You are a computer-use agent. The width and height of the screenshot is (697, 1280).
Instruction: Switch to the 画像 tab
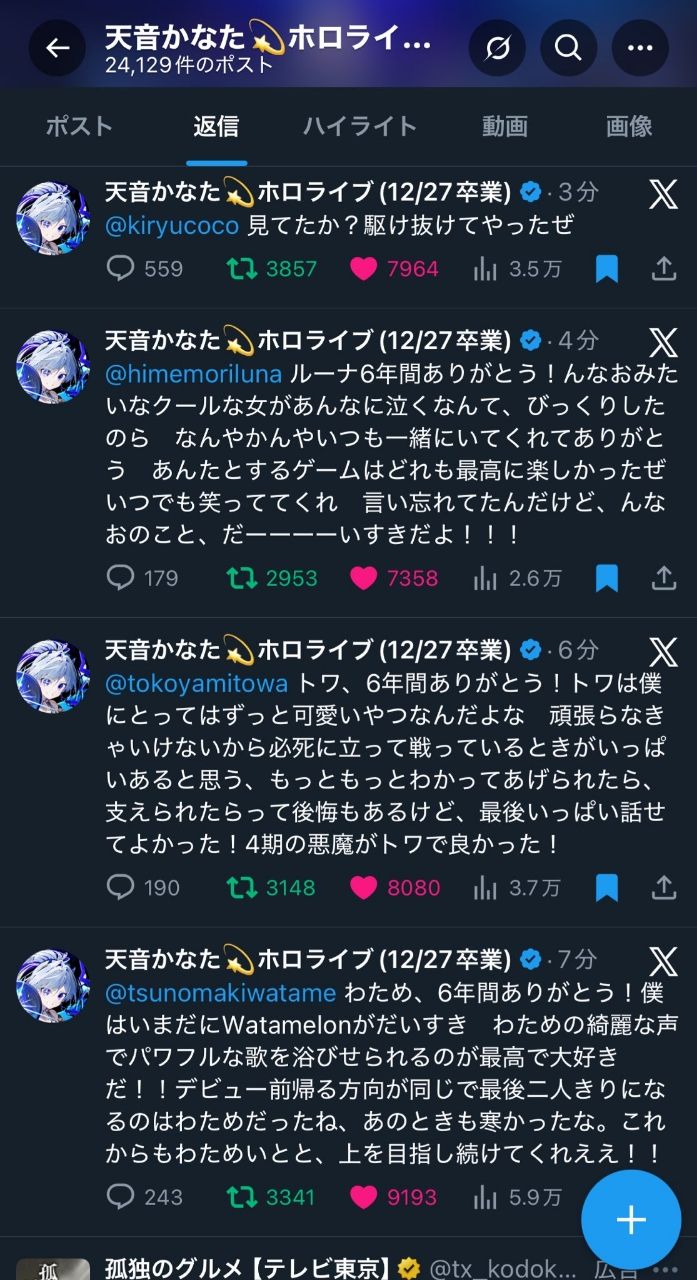tap(629, 126)
